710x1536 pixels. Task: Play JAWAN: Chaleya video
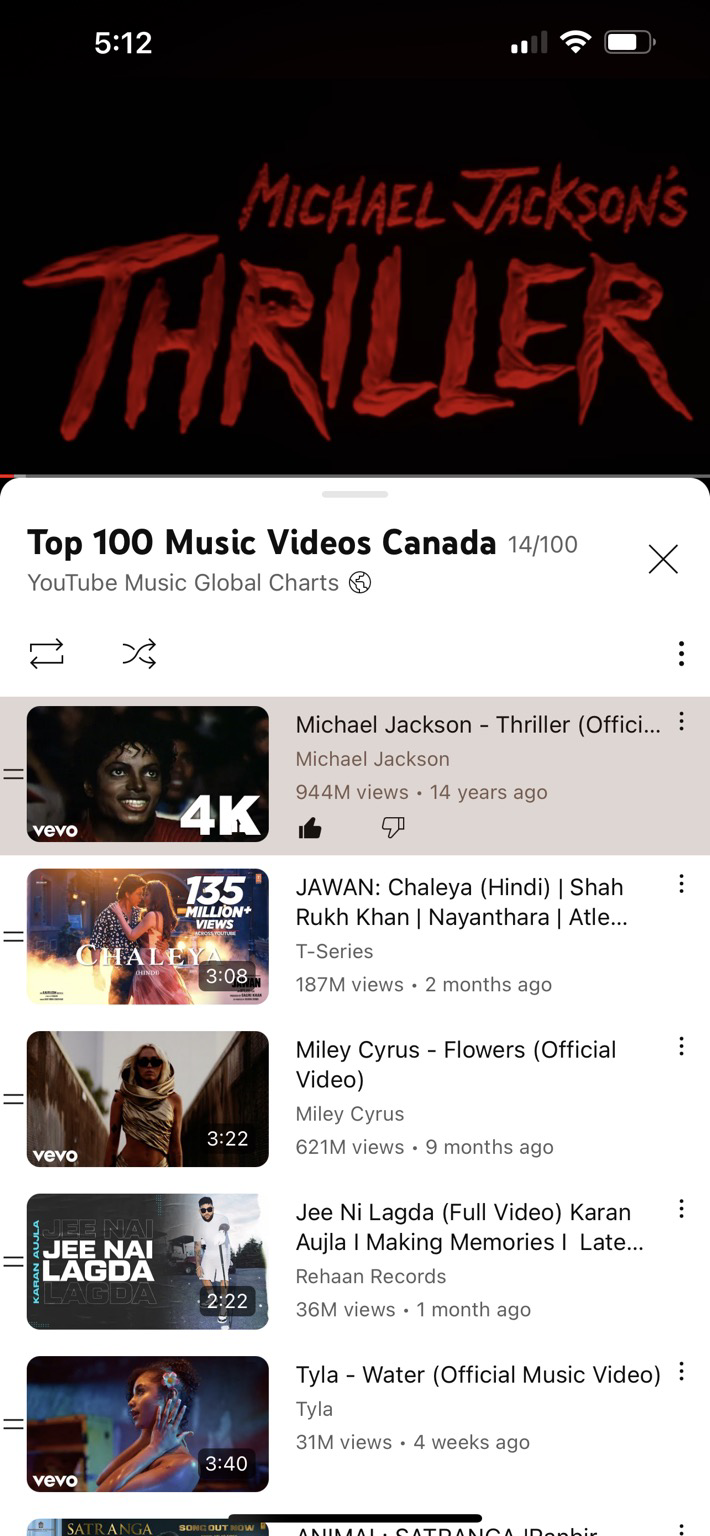pos(148,936)
